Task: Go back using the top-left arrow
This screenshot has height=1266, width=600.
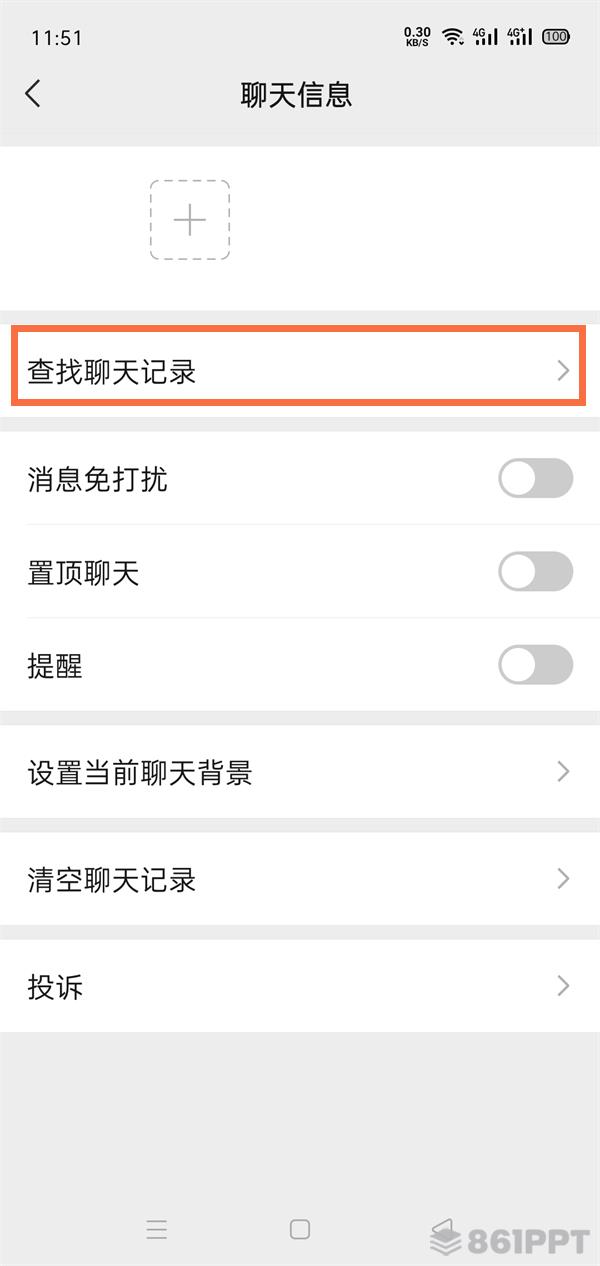Action: coord(33,94)
